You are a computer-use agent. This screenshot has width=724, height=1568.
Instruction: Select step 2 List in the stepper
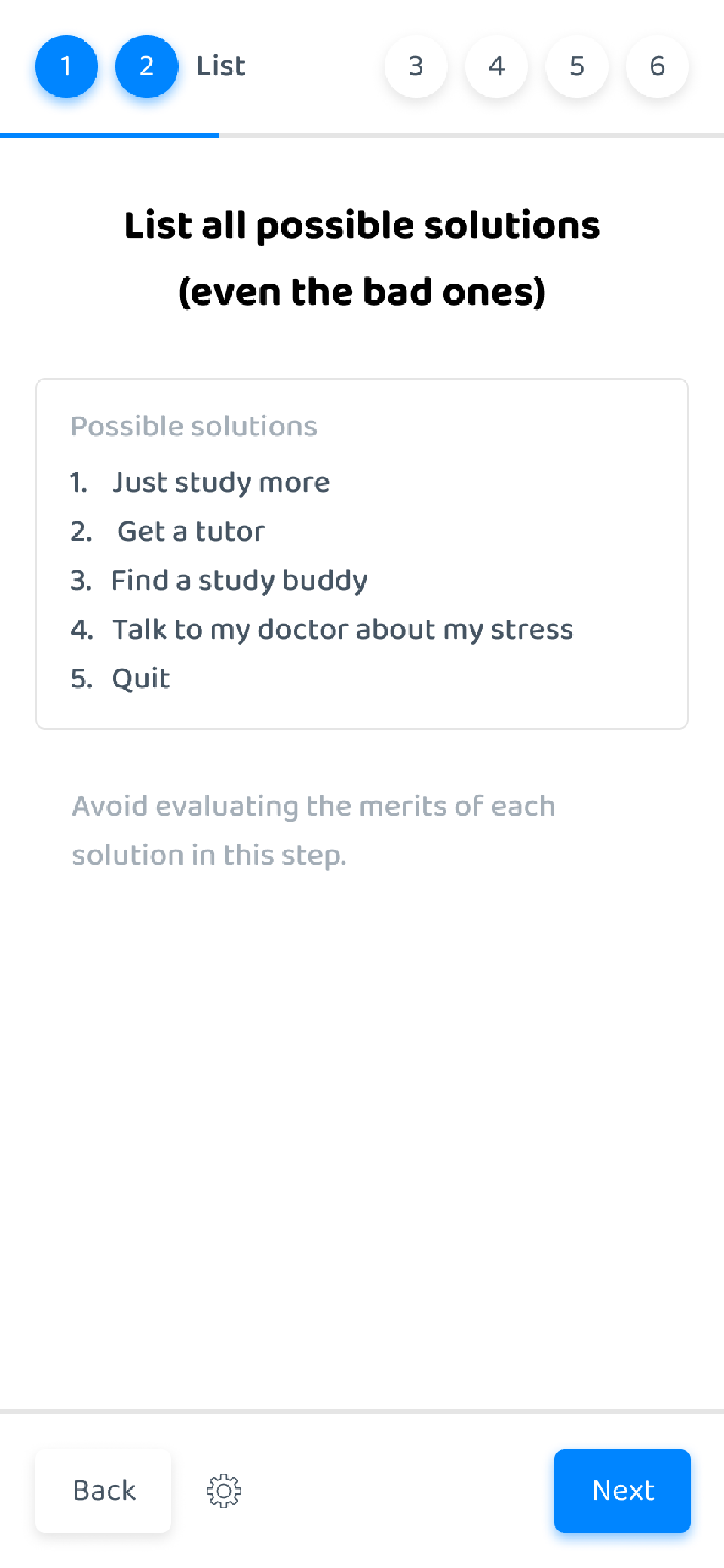147,66
